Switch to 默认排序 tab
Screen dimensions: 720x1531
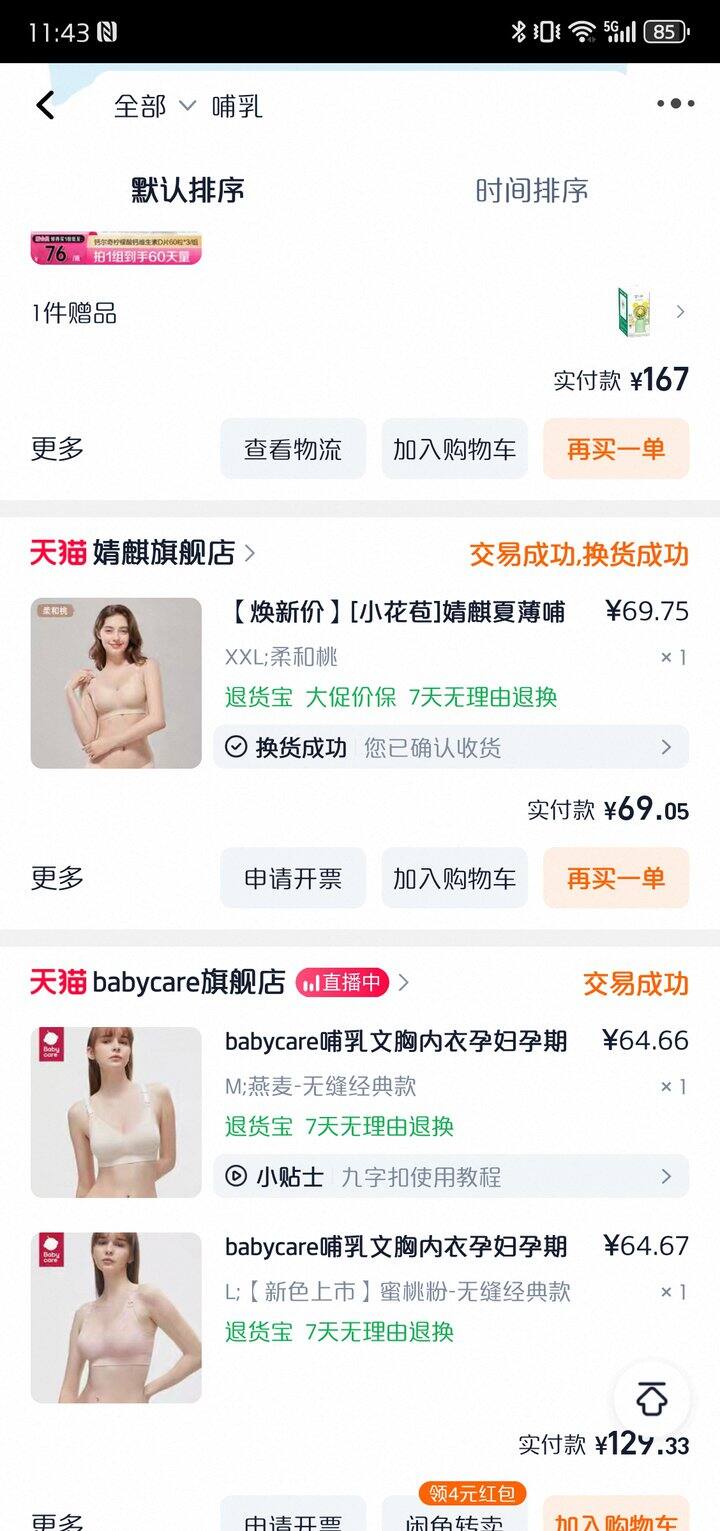188,190
